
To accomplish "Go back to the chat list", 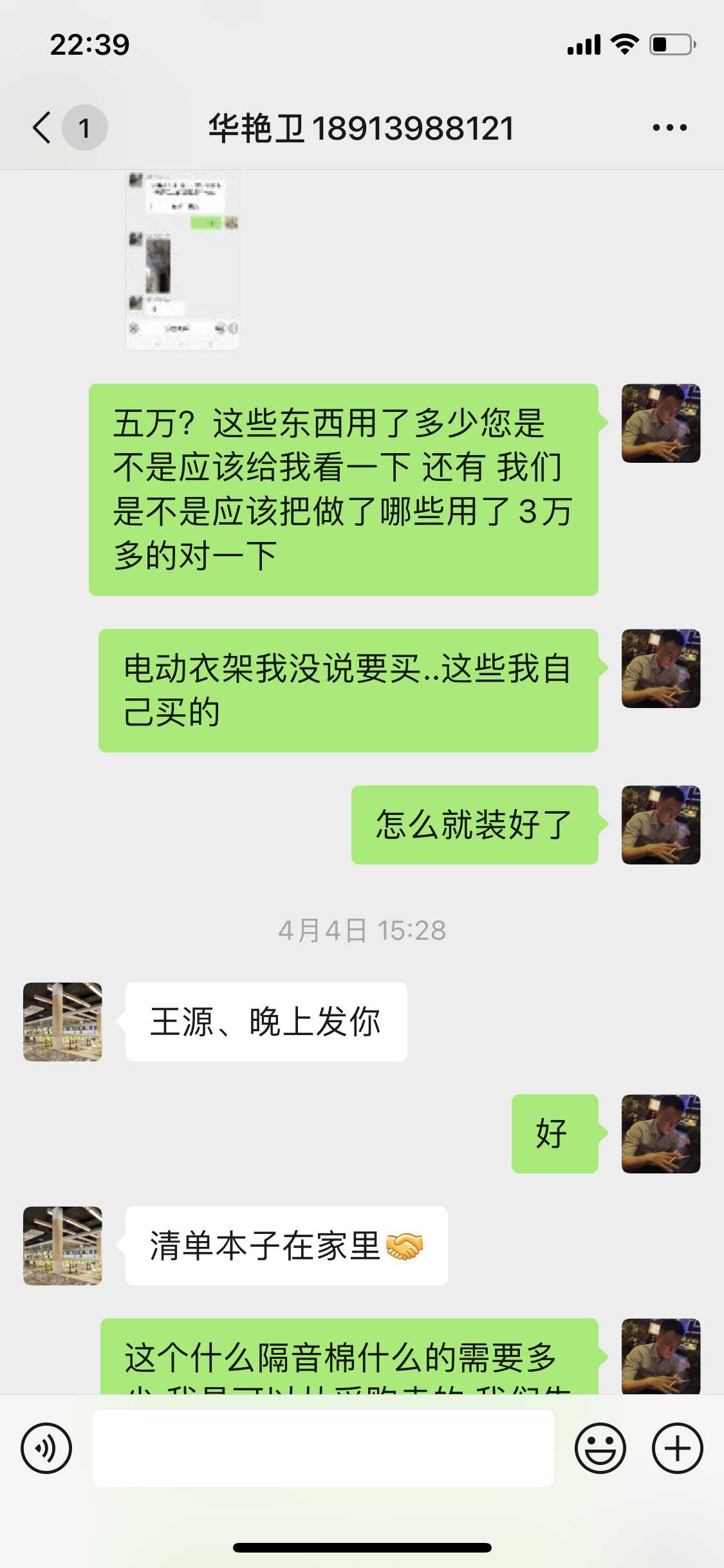I will [42, 127].
